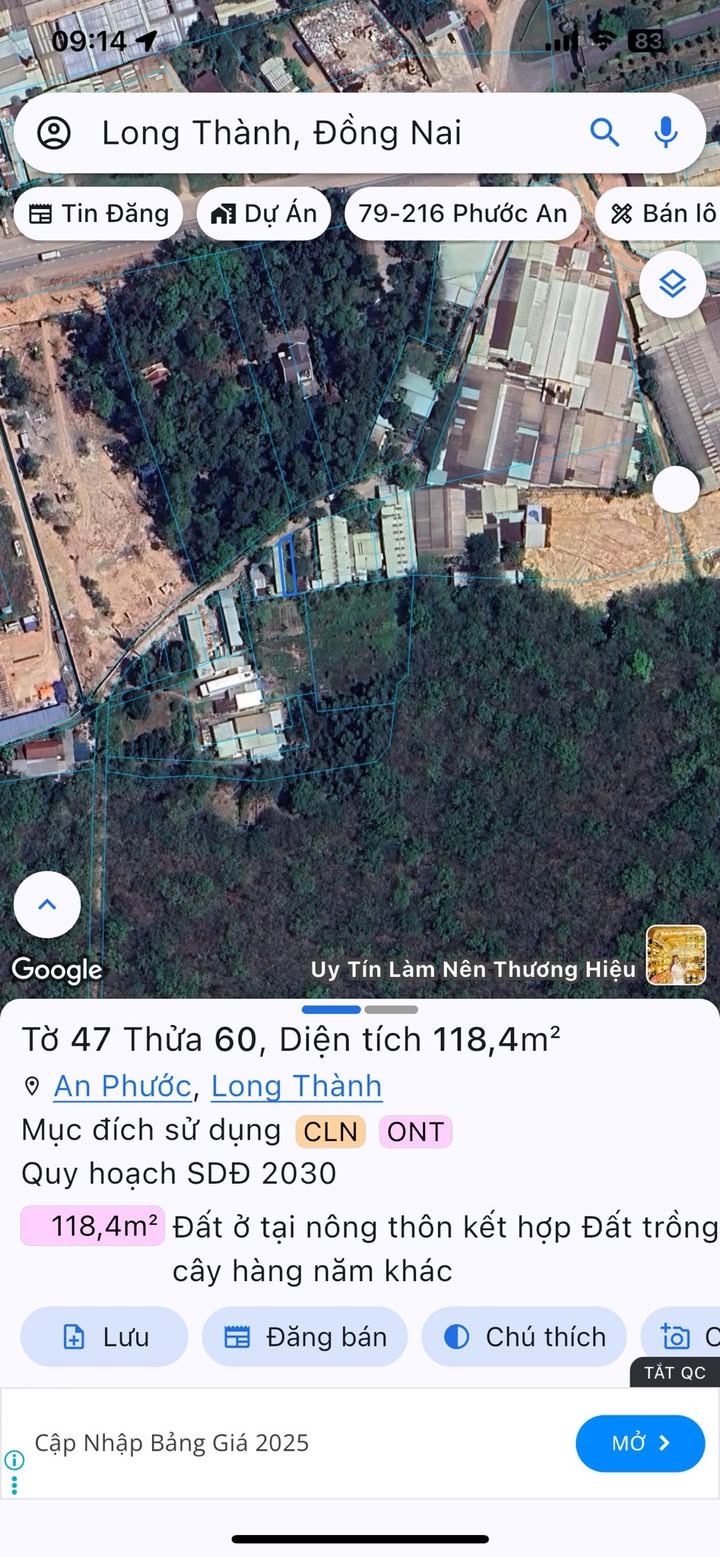Select the Bán lô chip
The height and width of the screenshot is (1557, 720).
point(662,213)
